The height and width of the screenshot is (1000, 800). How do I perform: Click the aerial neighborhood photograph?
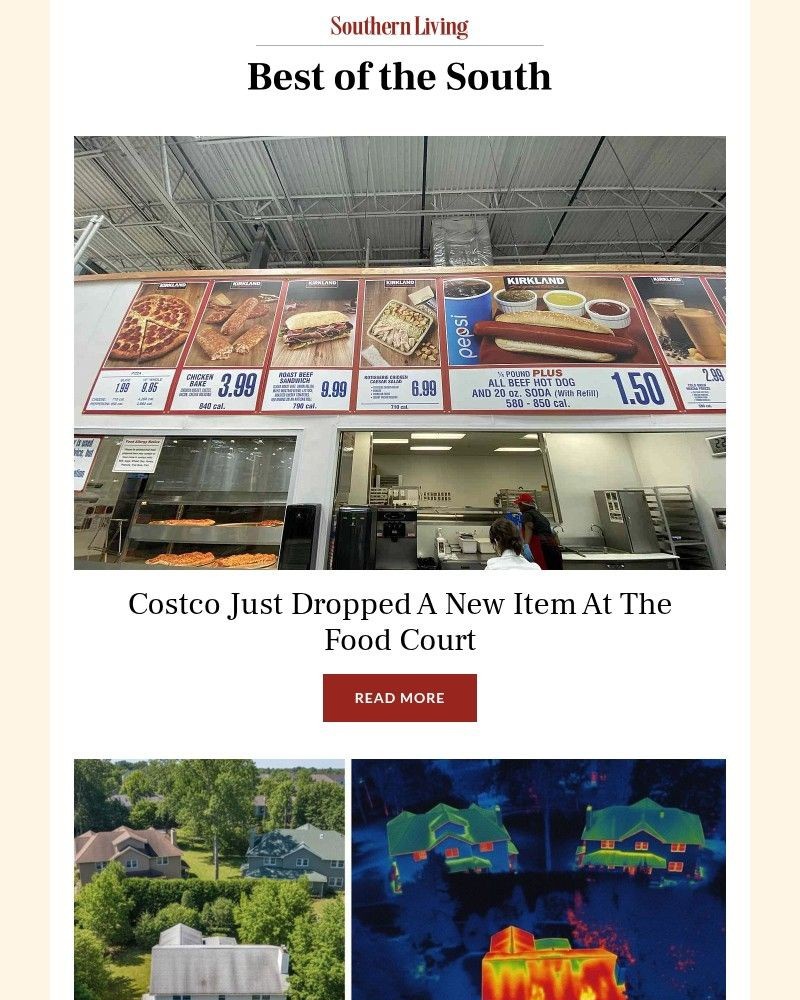(x=207, y=878)
